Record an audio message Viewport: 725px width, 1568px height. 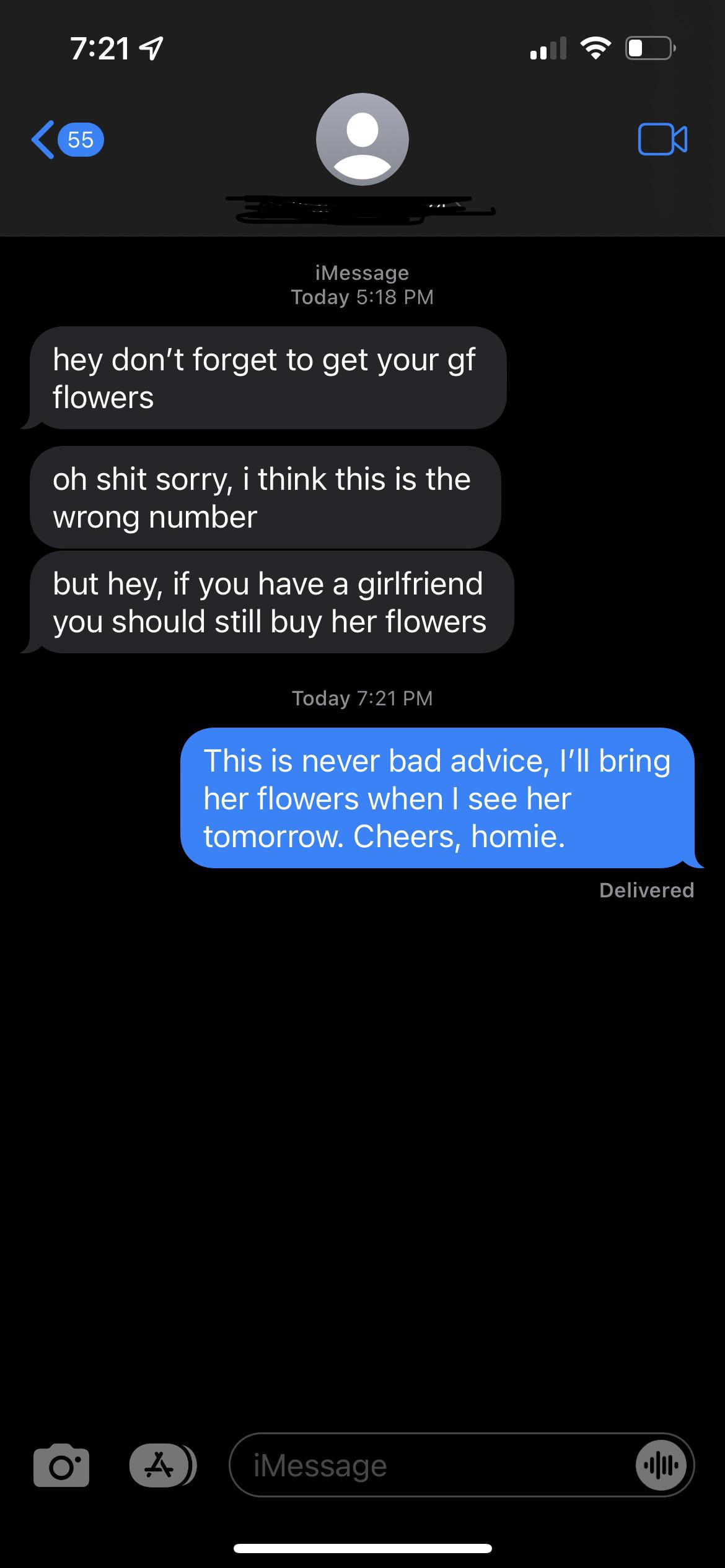click(661, 1465)
